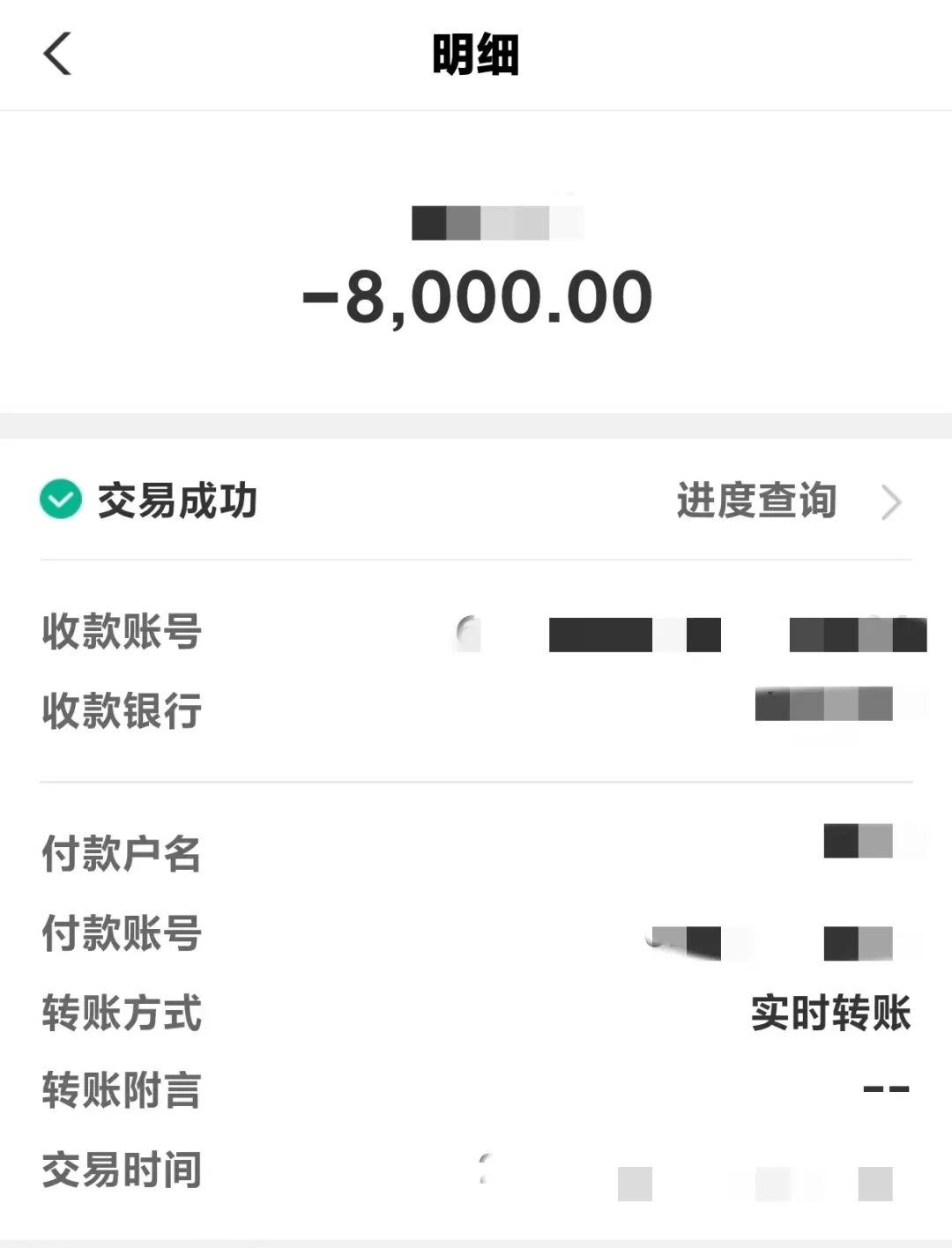The image size is (952, 1248).
Task: Tap the 明细 title at the top
Action: tap(476, 53)
